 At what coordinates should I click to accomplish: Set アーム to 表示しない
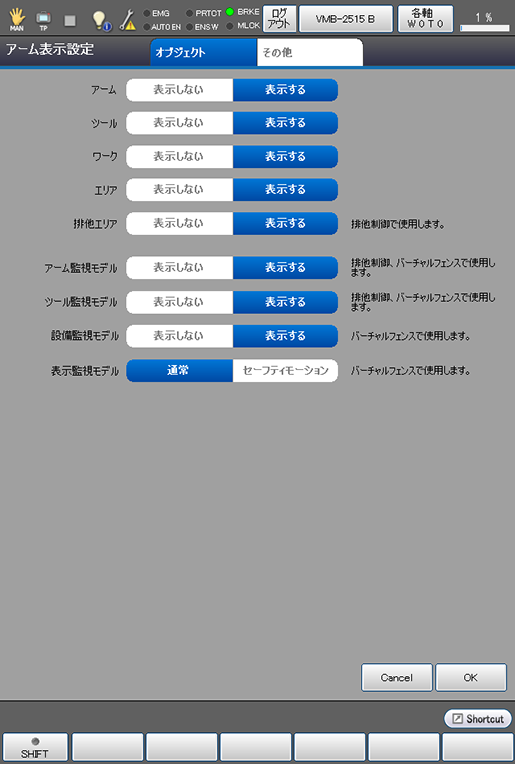coord(179,90)
